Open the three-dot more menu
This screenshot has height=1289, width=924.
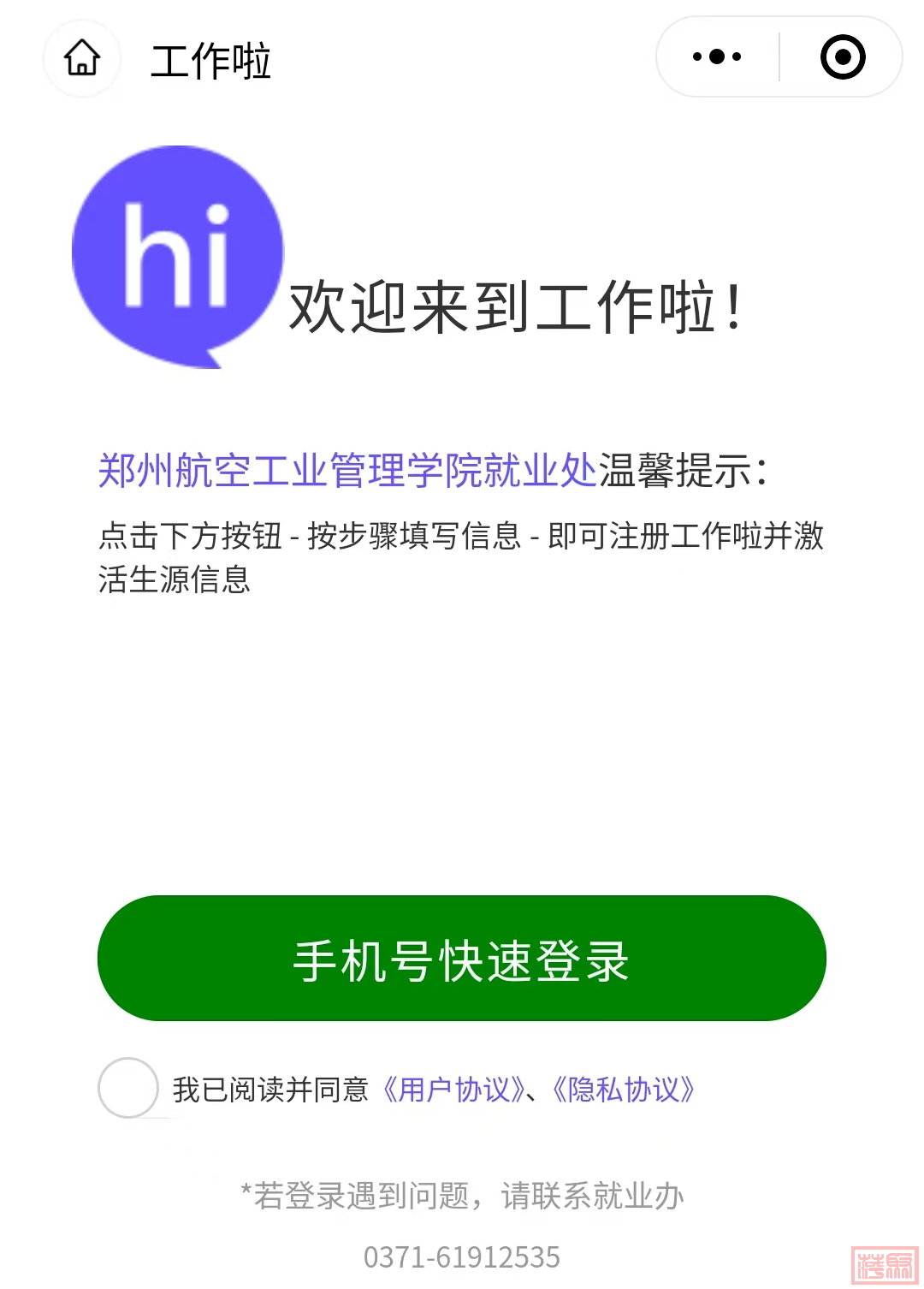coord(717,57)
